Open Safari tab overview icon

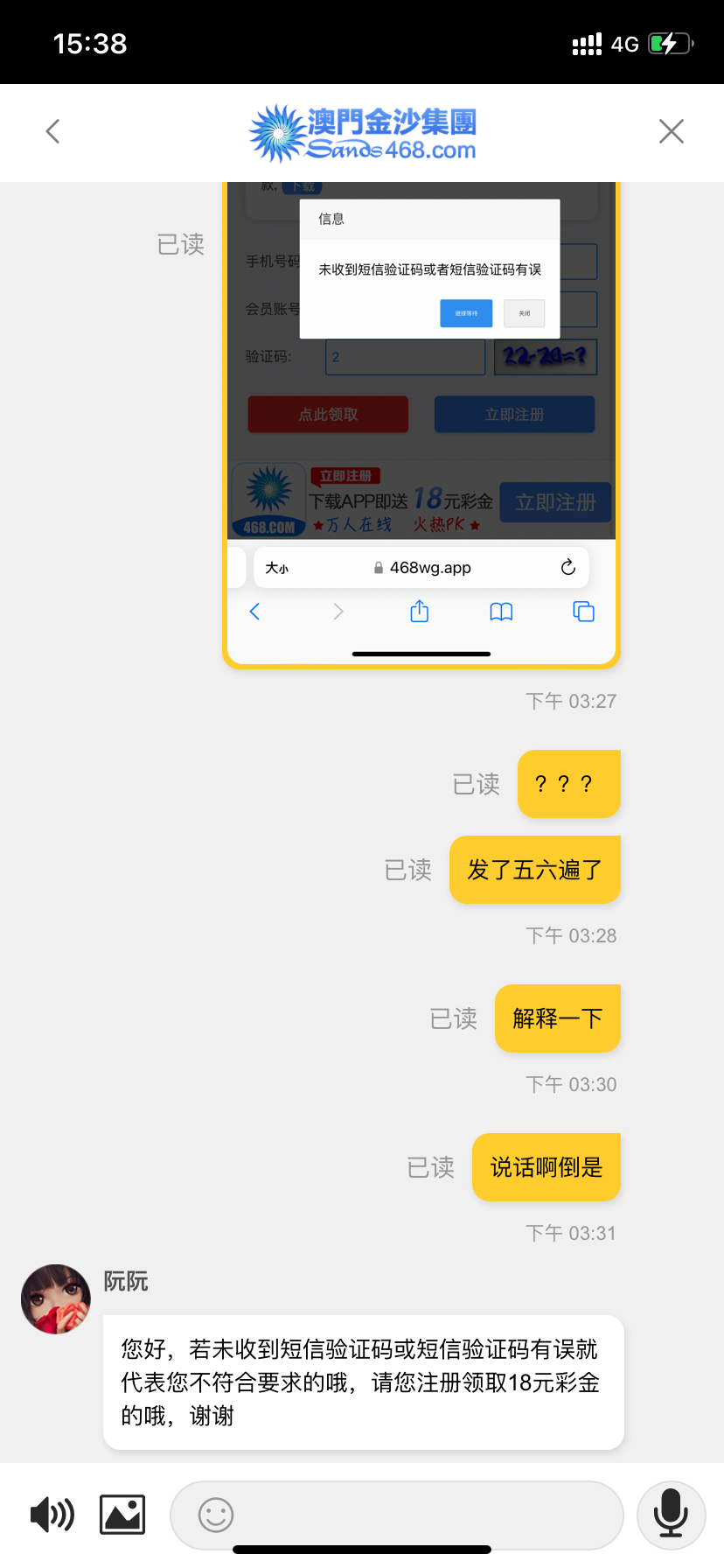(581, 612)
